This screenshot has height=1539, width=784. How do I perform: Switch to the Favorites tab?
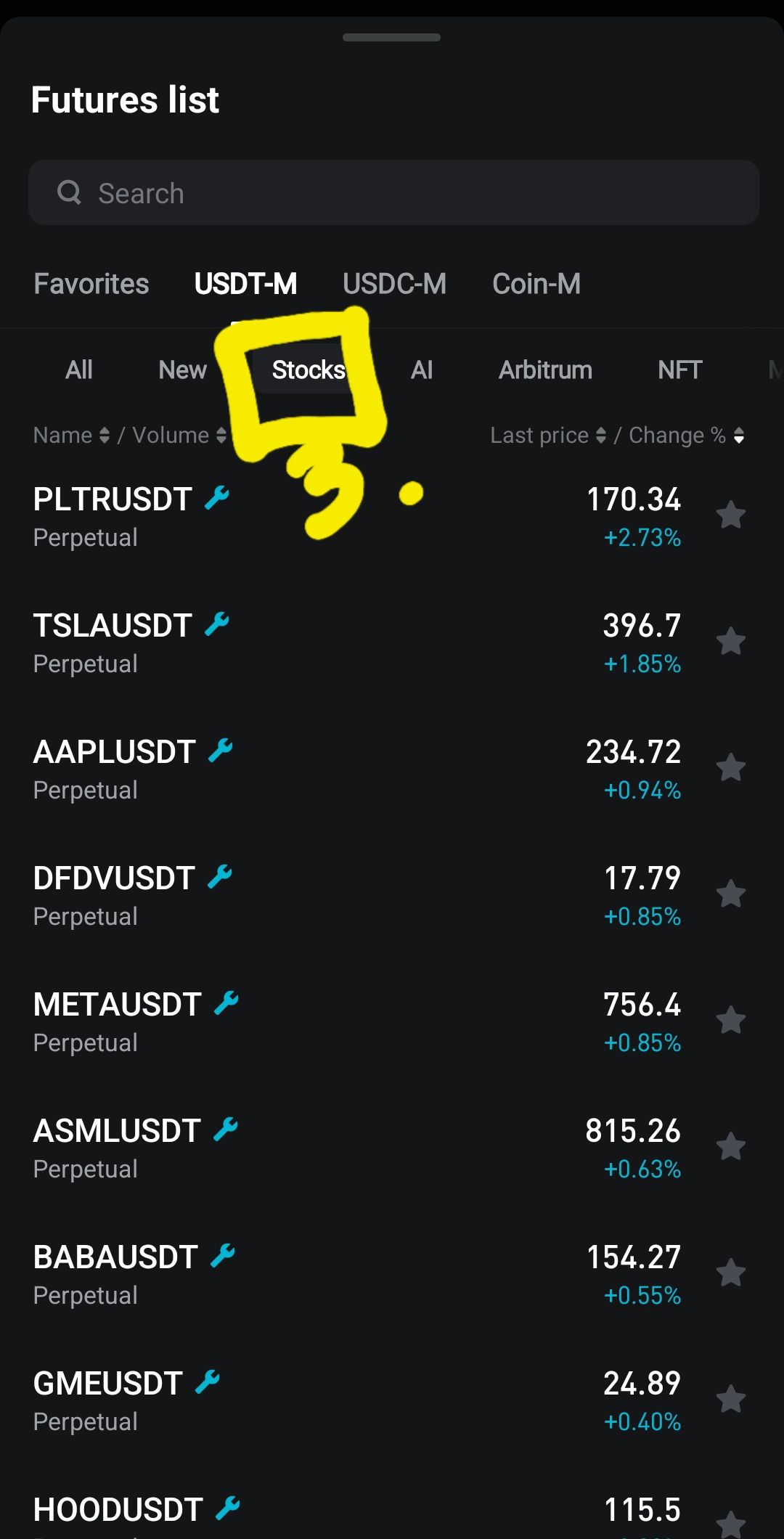91,284
